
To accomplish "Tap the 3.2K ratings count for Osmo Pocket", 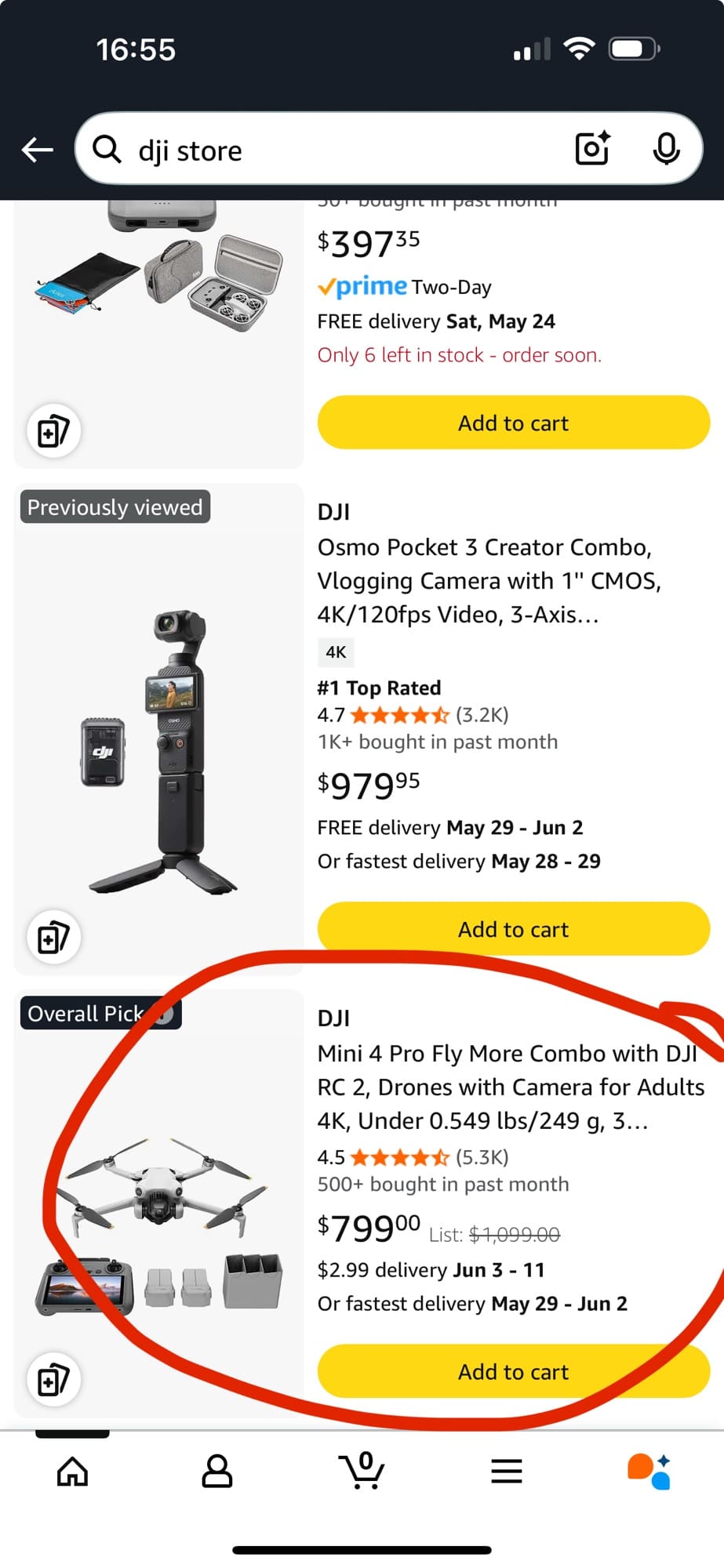I will point(482,714).
